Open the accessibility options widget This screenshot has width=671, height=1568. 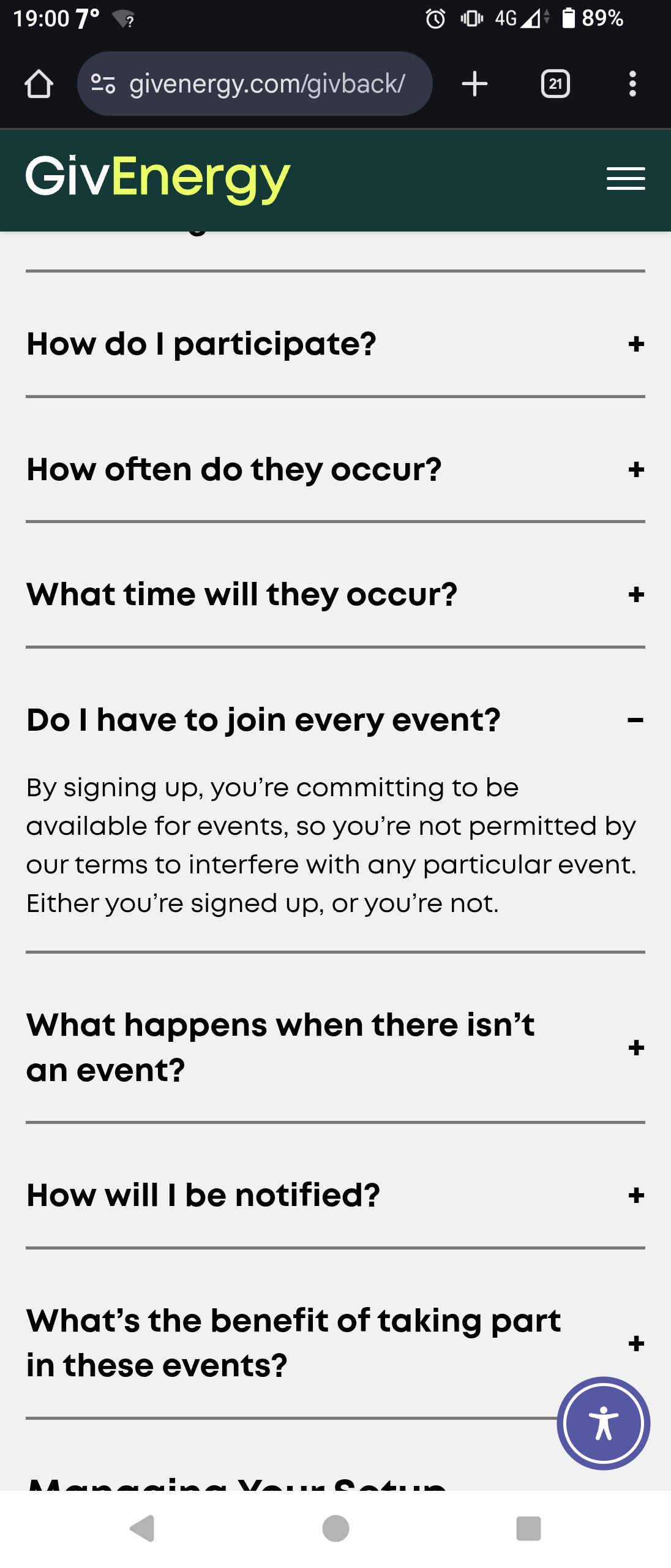point(603,1423)
